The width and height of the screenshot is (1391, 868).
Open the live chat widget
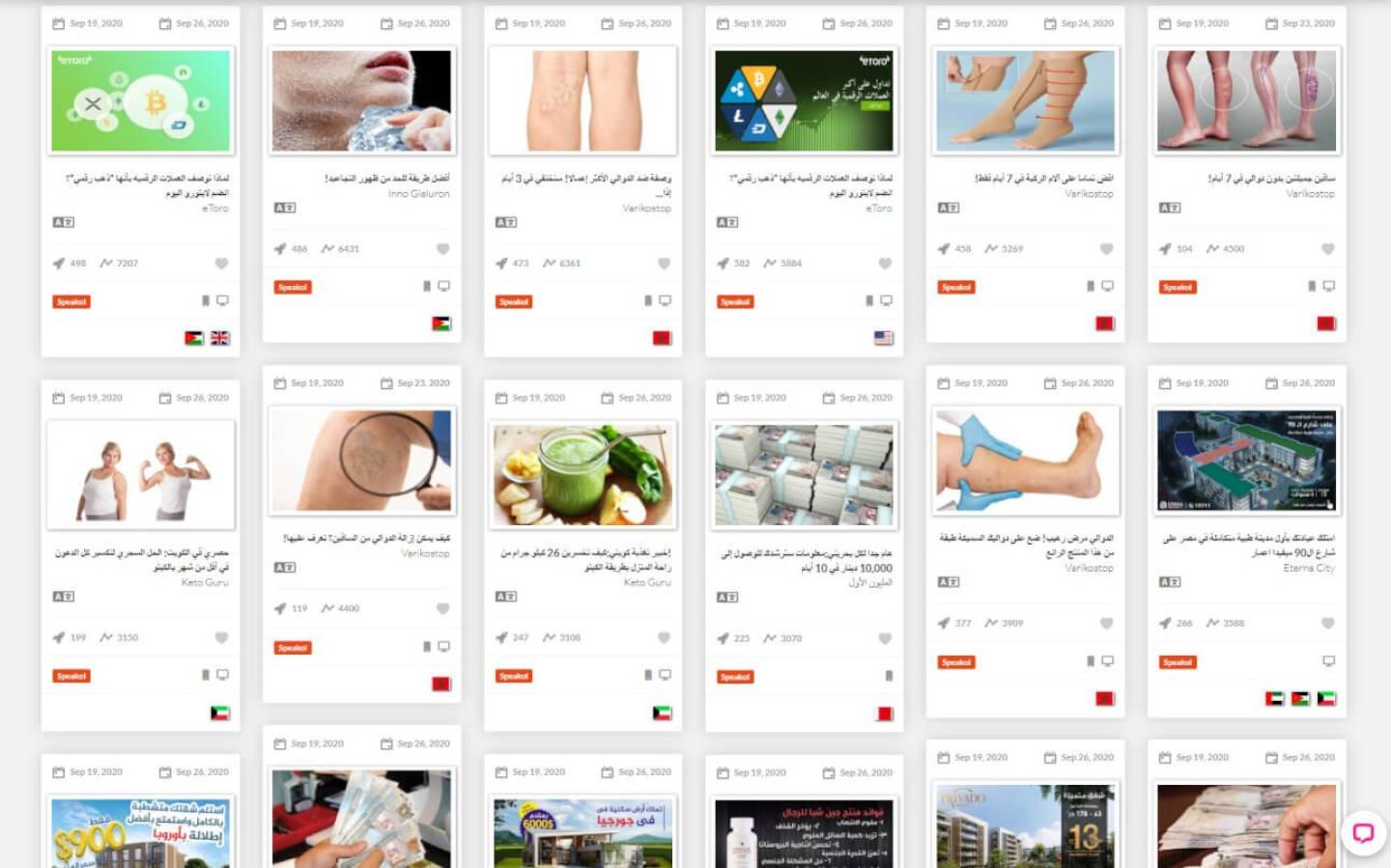(x=1363, y=832)
